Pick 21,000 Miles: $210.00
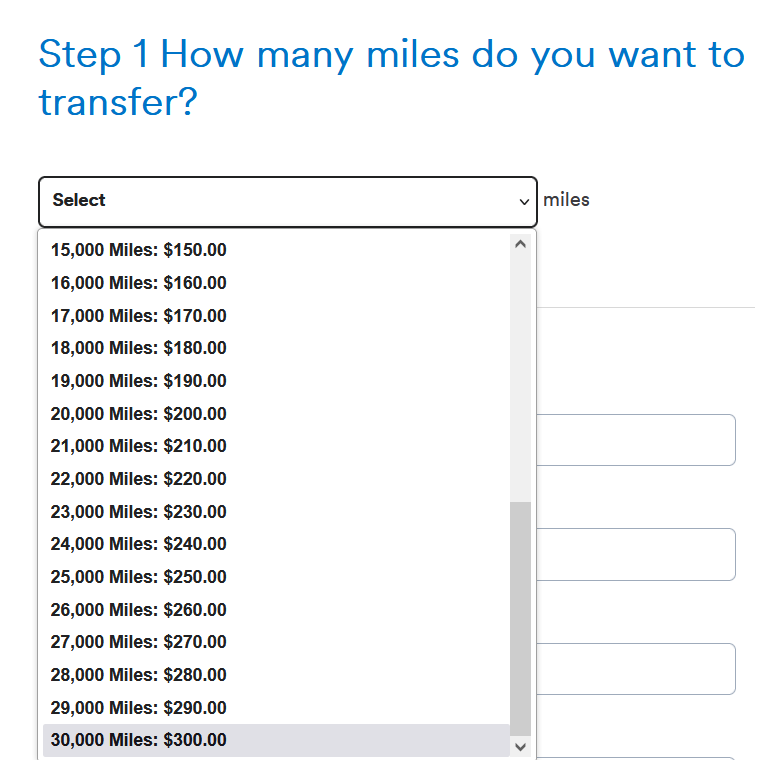Image resolution: width=777 pixels, height=760 pixels. 139,446
